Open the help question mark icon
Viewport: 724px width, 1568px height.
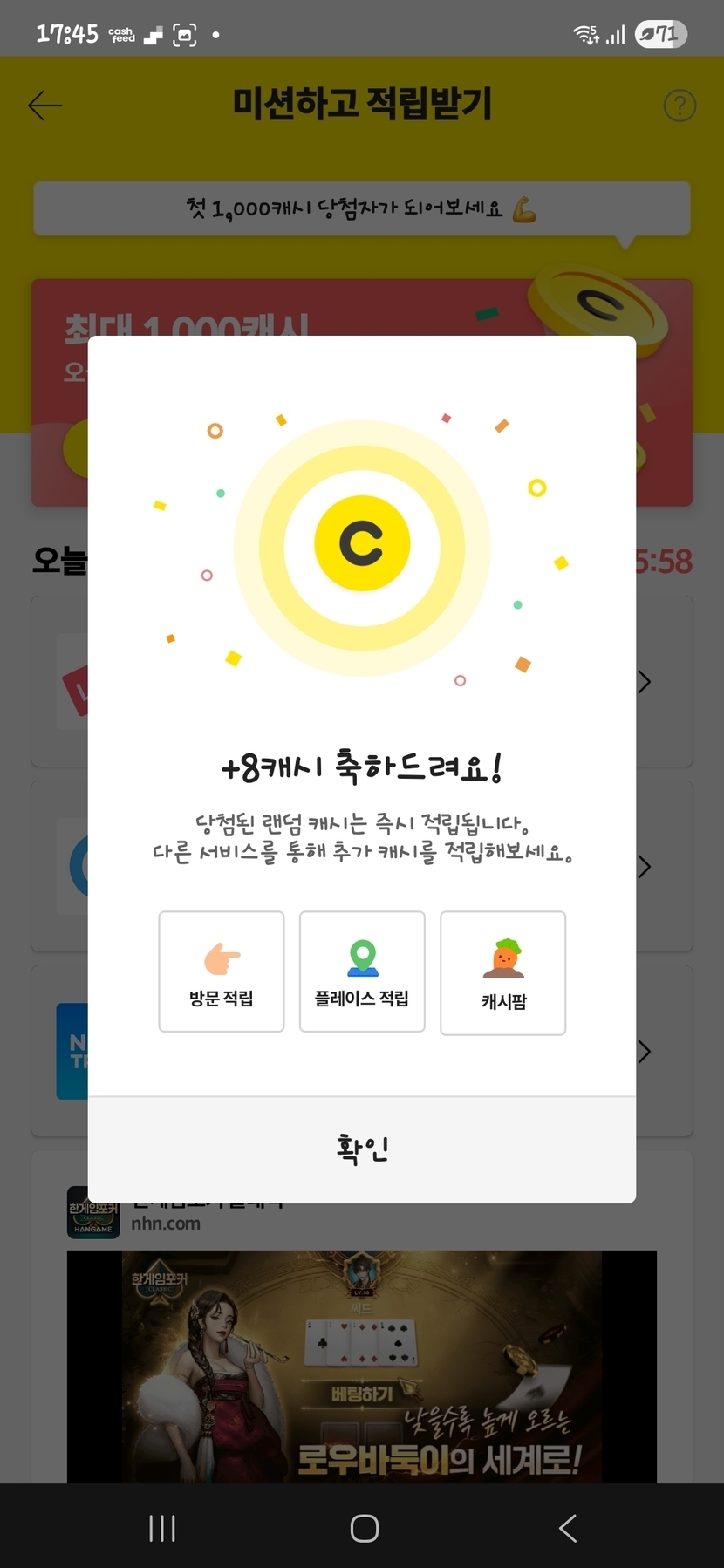[x=680, y=106]
